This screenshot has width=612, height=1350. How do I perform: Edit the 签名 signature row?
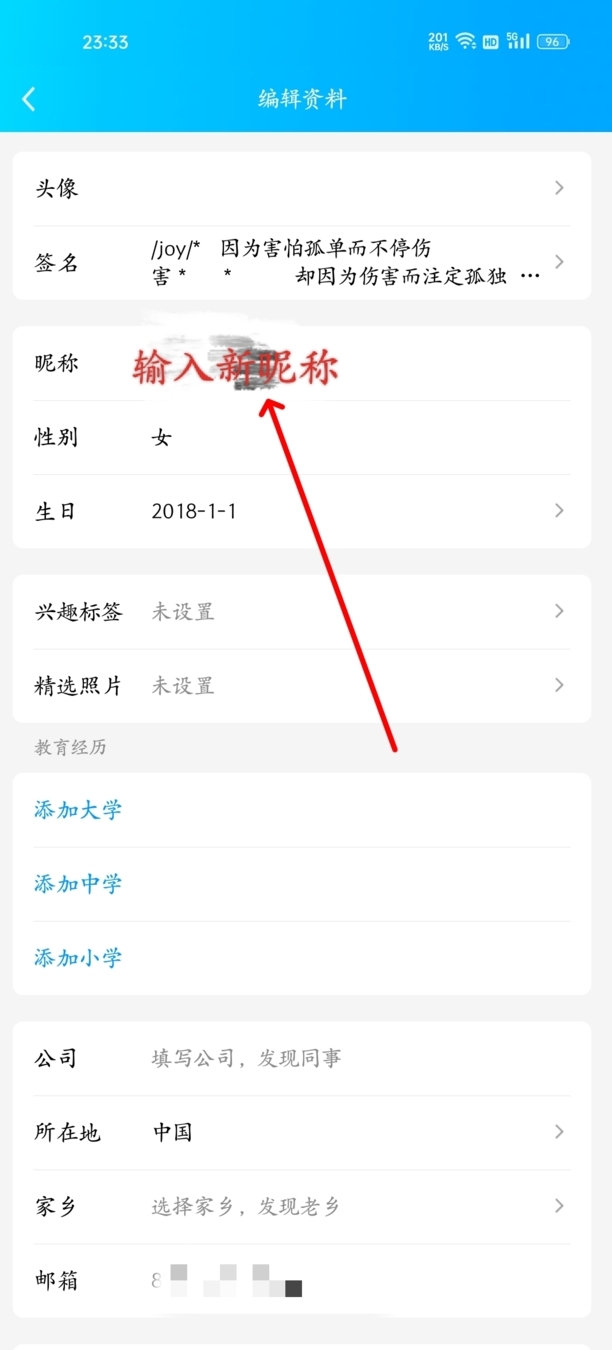[306, 262]
